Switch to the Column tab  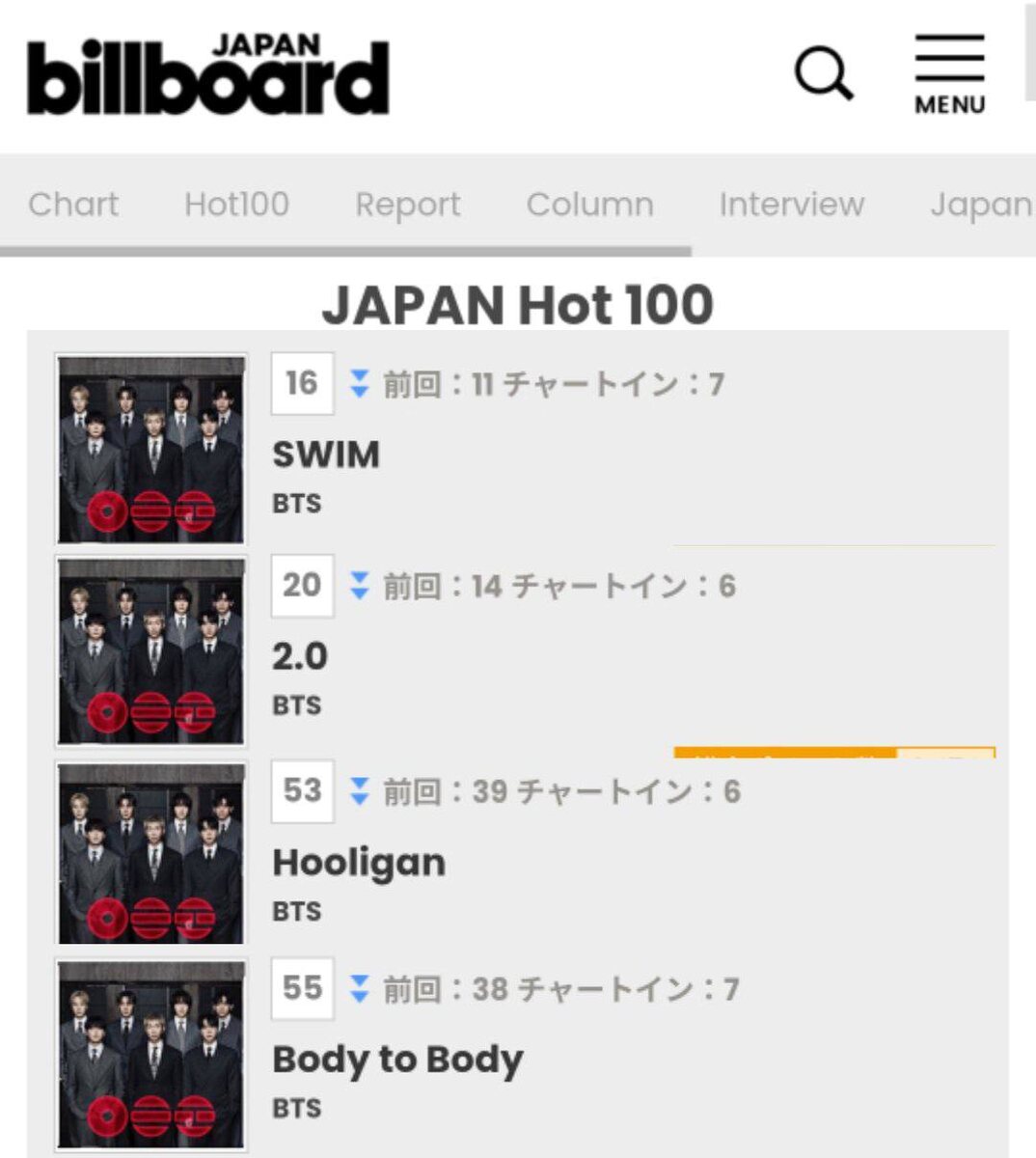[x=589, y=205]
